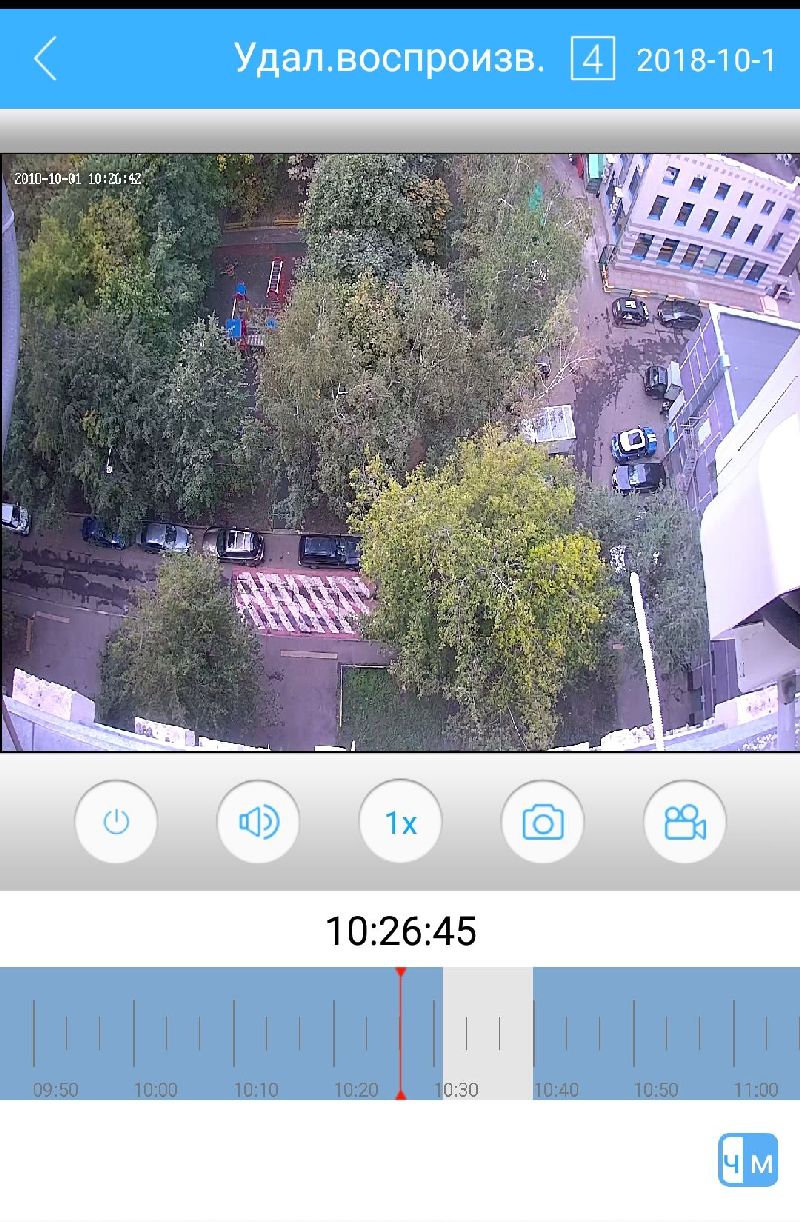Go back using the header arrow
This screenshot has height=1222, width=800.
click(45, 60)
